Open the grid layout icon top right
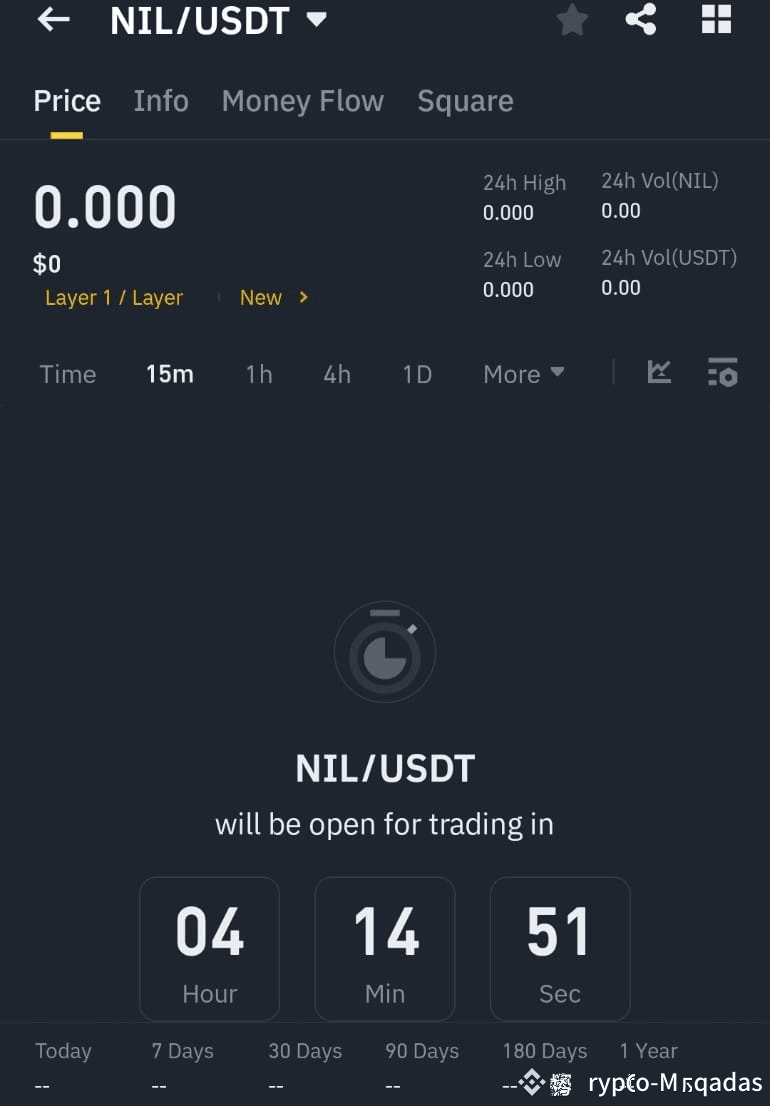Viewport: 770px width, 1106px height. click(x=716, y=20)
